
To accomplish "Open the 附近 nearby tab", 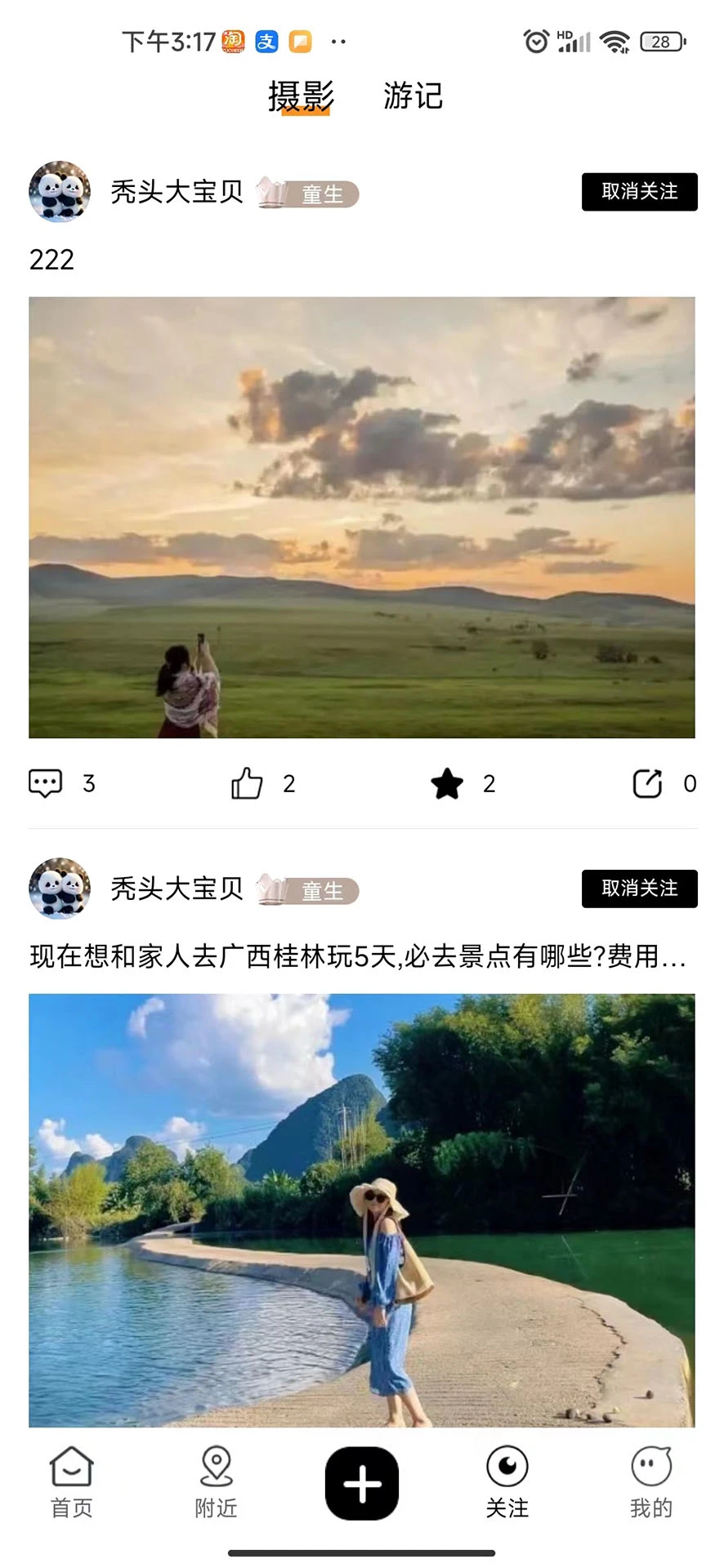I will (217, 1481).
